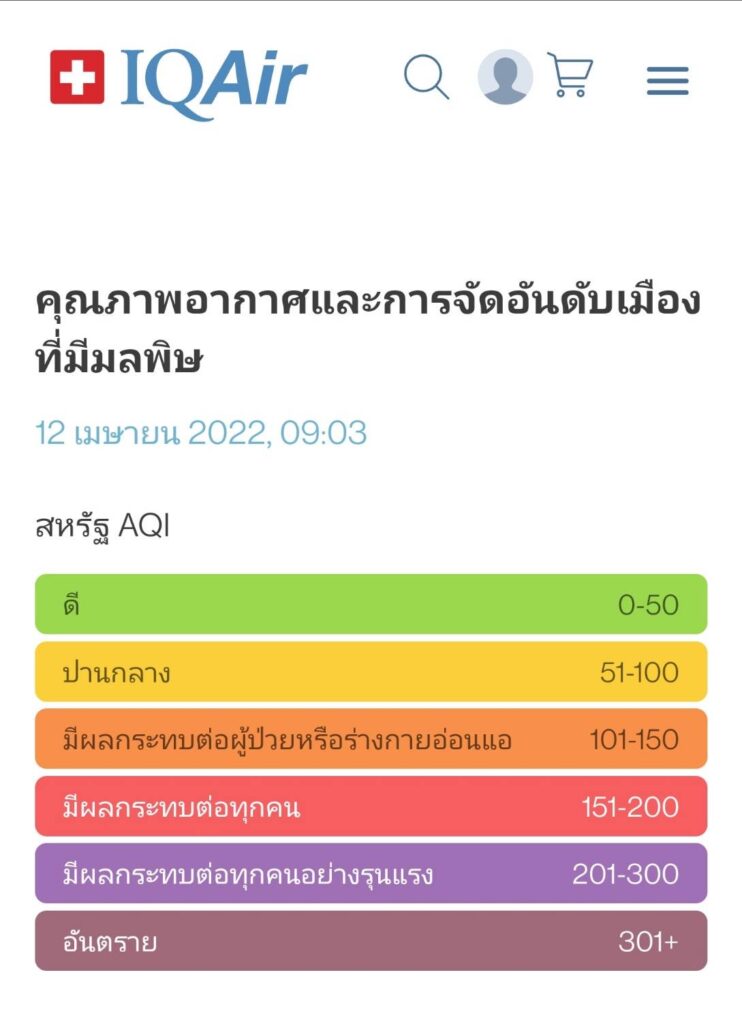Image resolution: width=742 pixels, height=1024 pixels.
Task: Go to IQAir homepage via logo
Action: (x=178, y=78)
